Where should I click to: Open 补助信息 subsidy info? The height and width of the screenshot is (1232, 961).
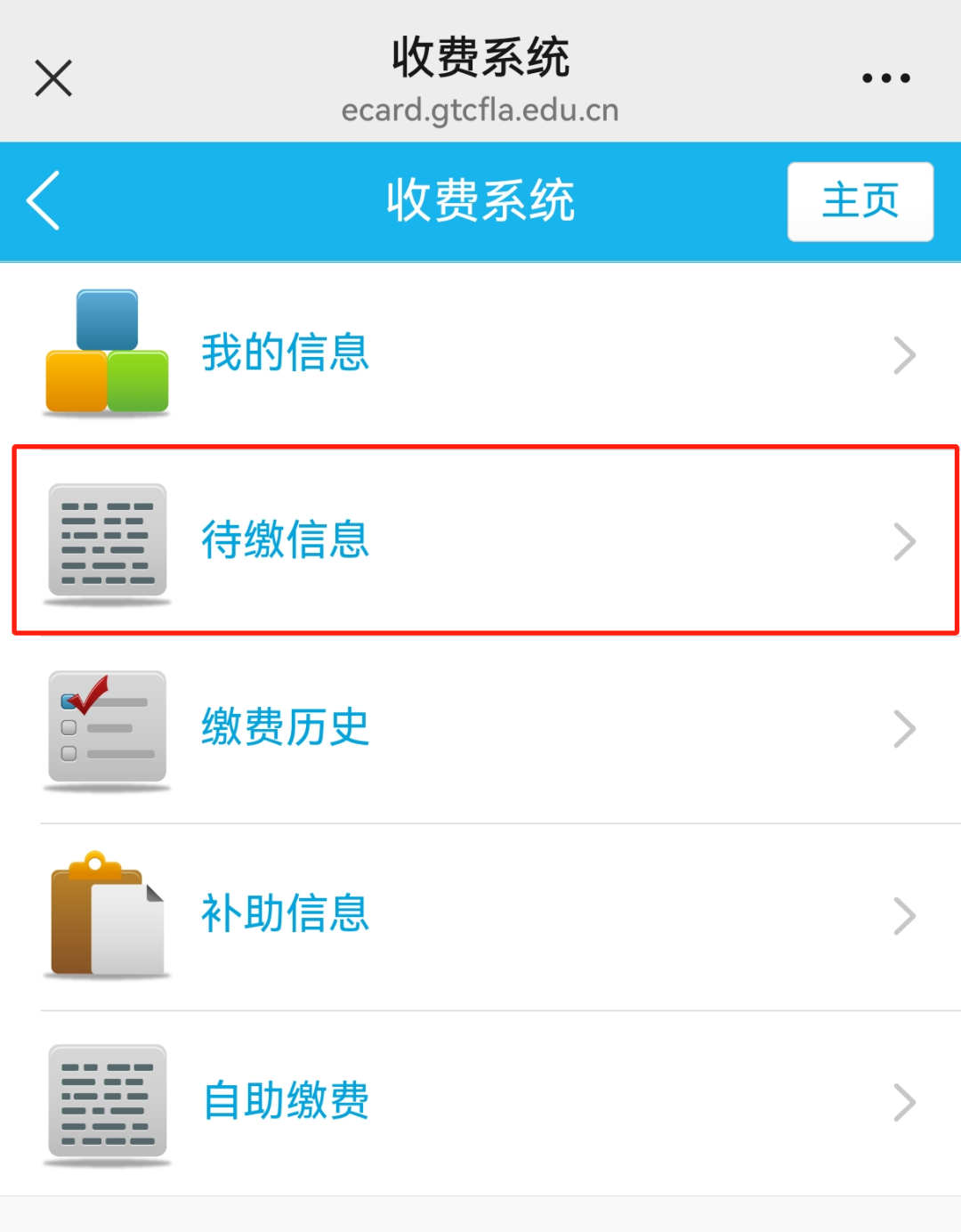480,914
